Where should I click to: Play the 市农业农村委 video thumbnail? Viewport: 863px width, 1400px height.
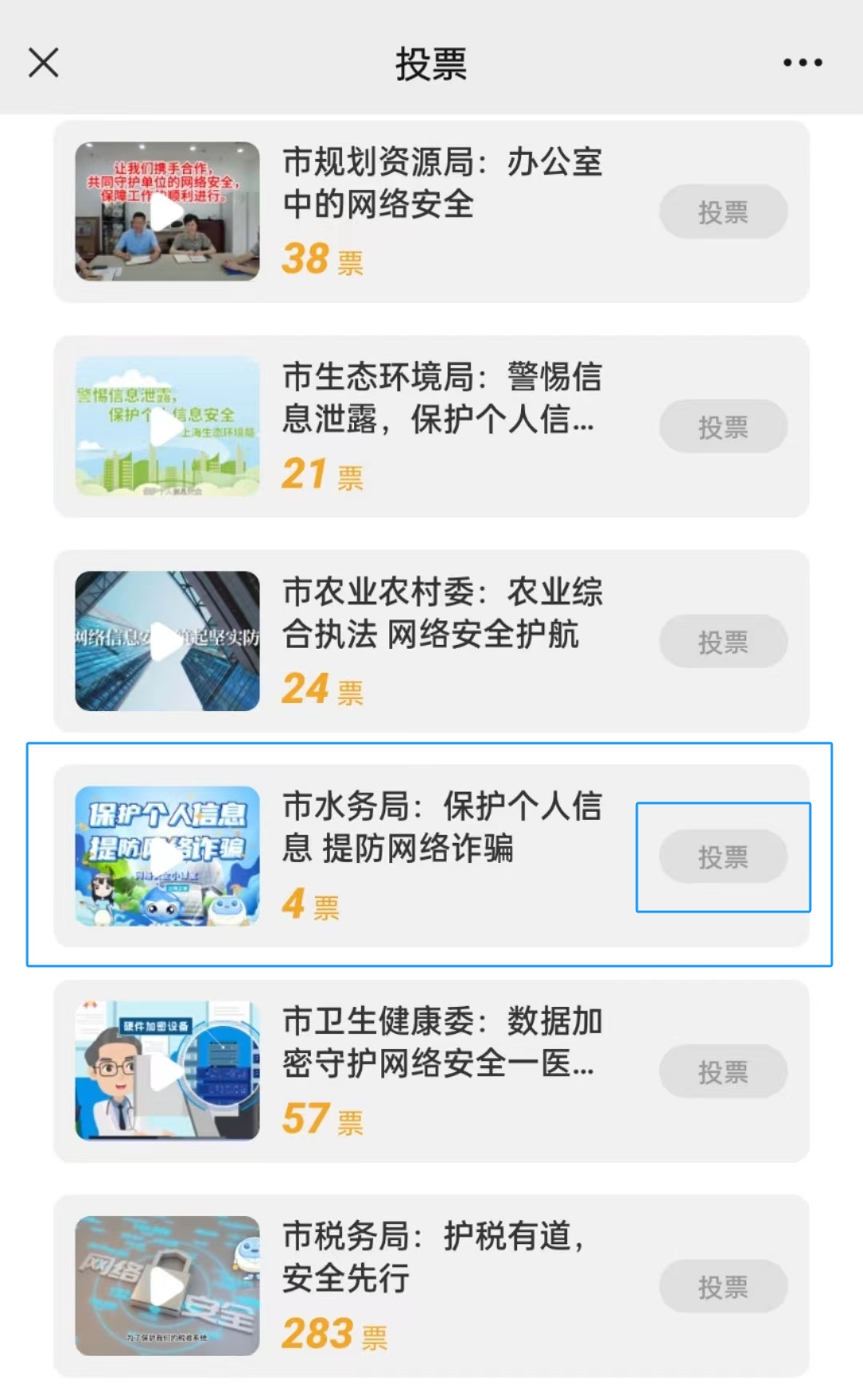(167, 642)
